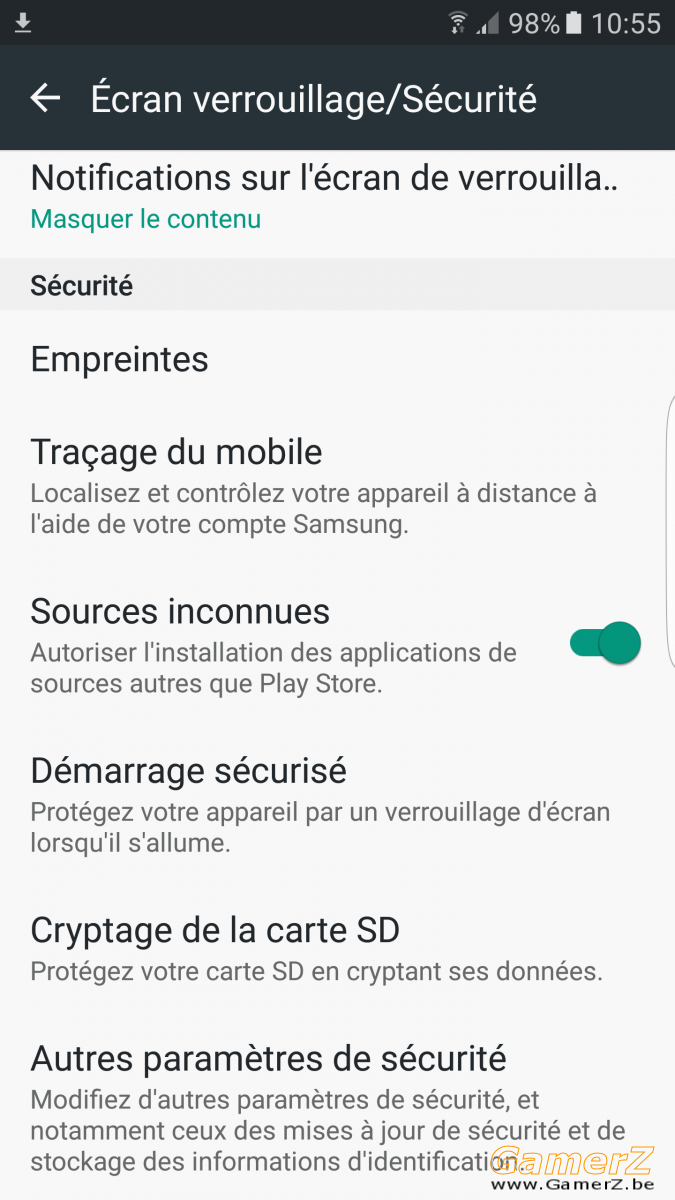Viewport: 675px width, 1200px height.
Task: Open Empreintes settings
Action: click(337, 359)
